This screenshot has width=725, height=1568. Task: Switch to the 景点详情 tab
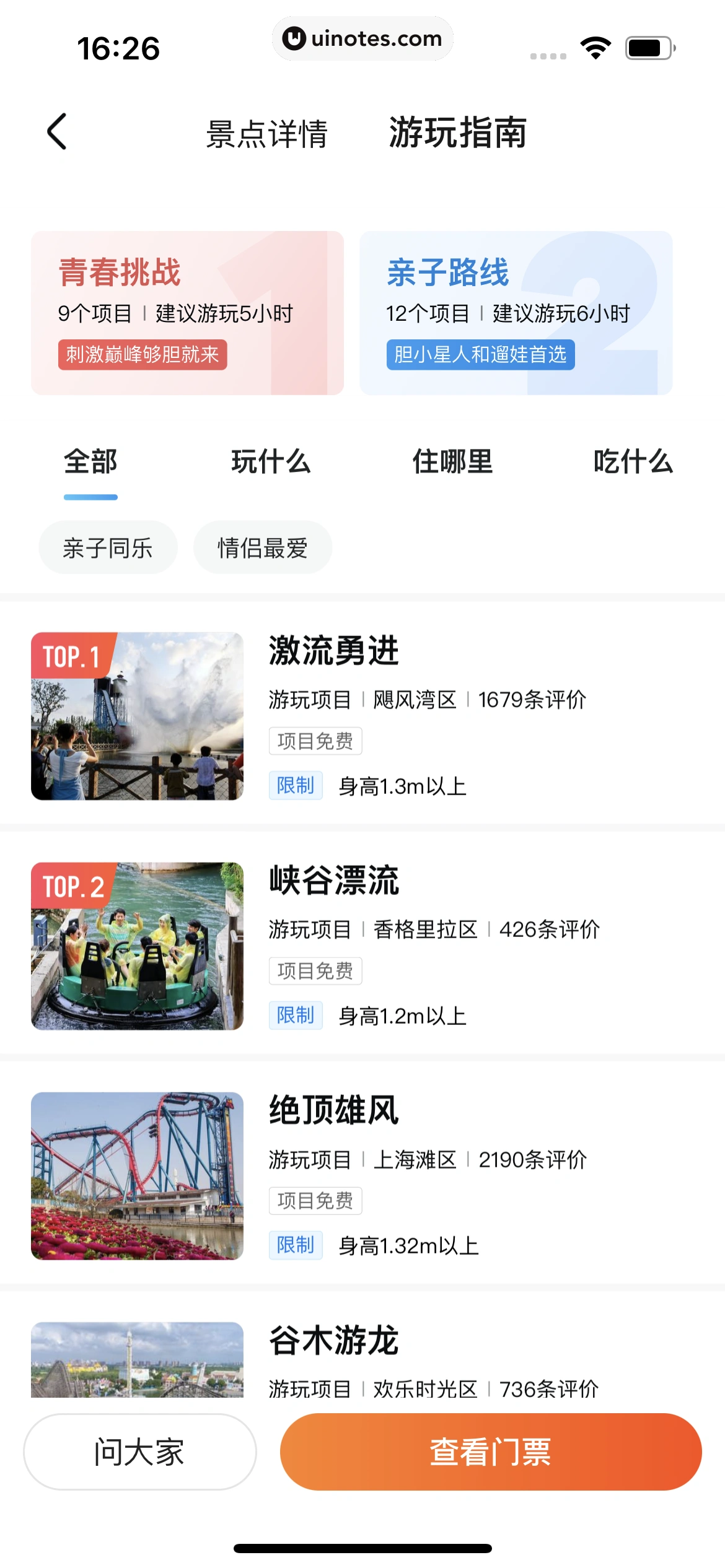pyautogui.click(x=266, y=134)
